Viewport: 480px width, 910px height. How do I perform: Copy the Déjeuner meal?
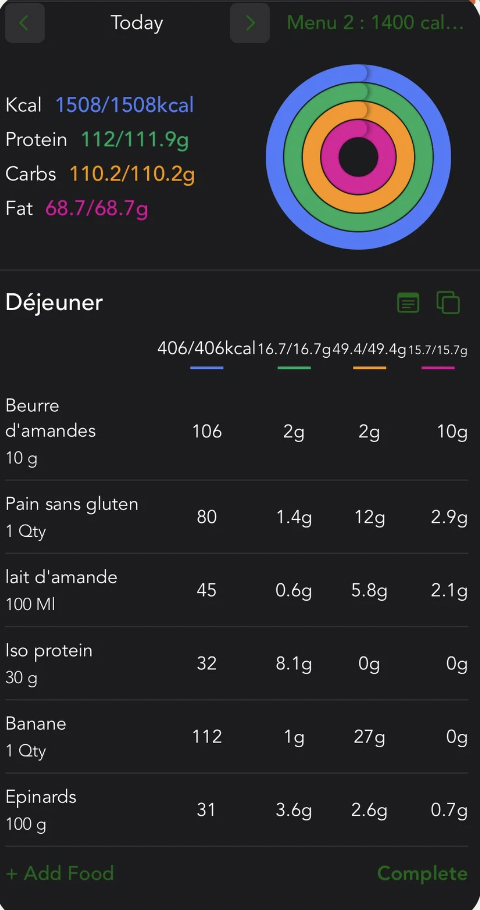click(x=448, y=302)
